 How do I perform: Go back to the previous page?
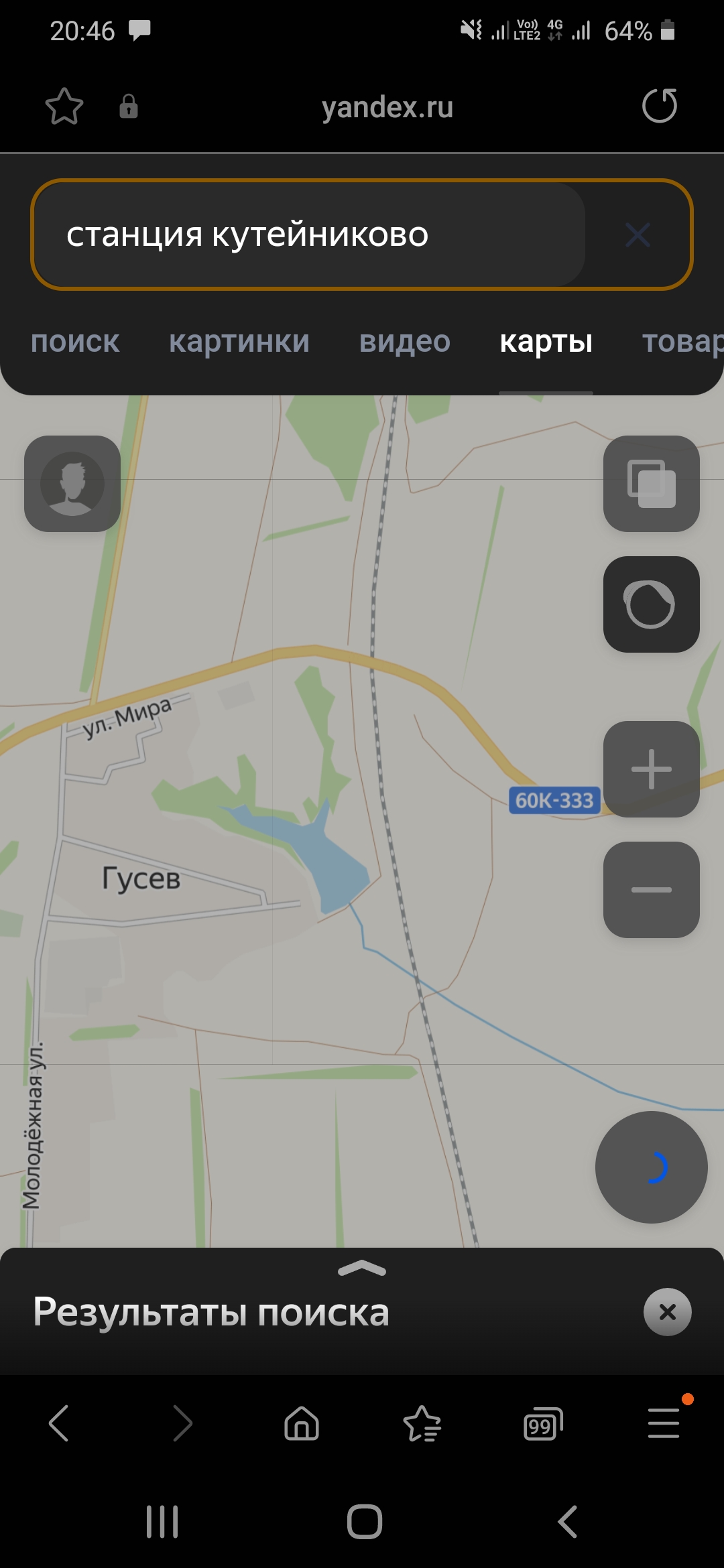[59, 1423]
